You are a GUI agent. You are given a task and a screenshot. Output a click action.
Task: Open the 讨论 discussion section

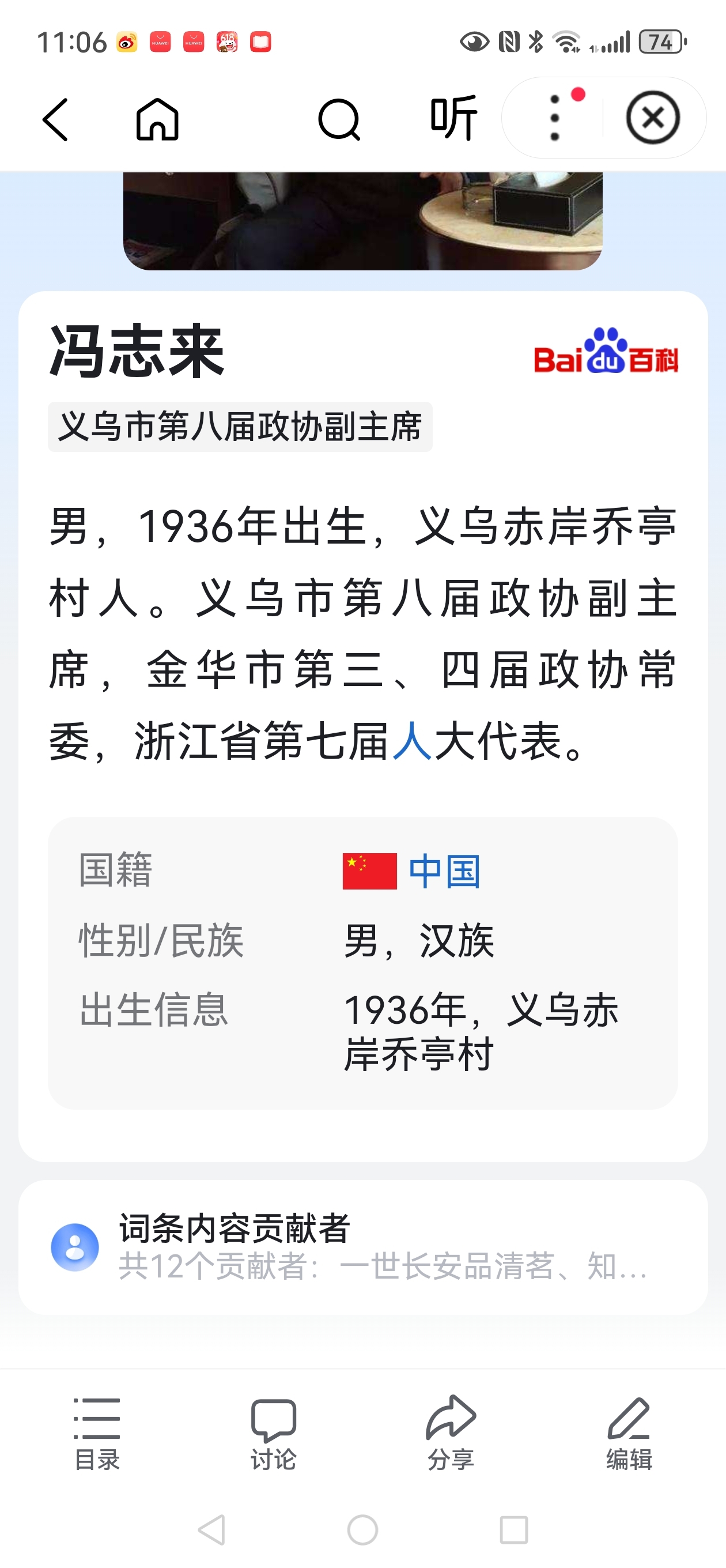pos(273,1434)
